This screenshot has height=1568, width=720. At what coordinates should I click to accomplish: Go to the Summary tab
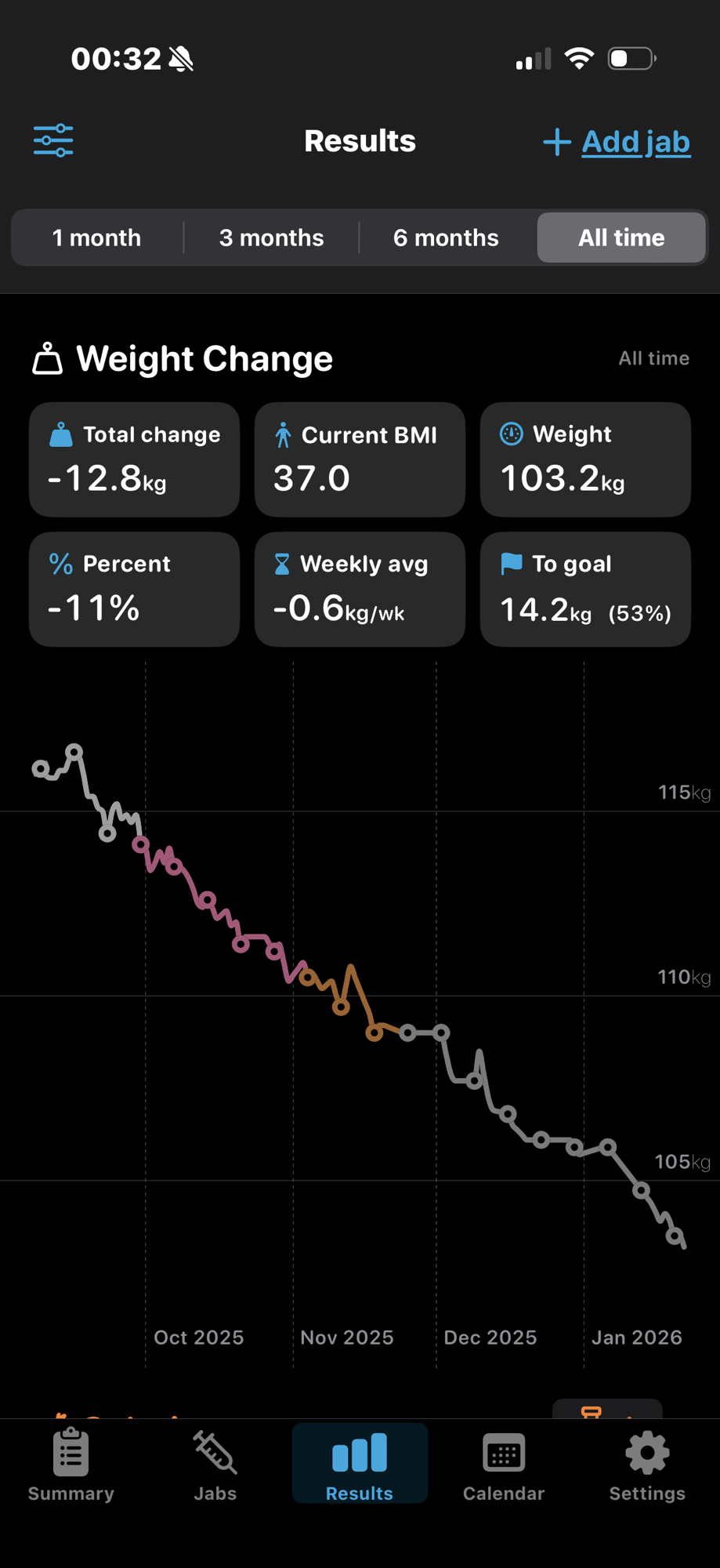71,1465
